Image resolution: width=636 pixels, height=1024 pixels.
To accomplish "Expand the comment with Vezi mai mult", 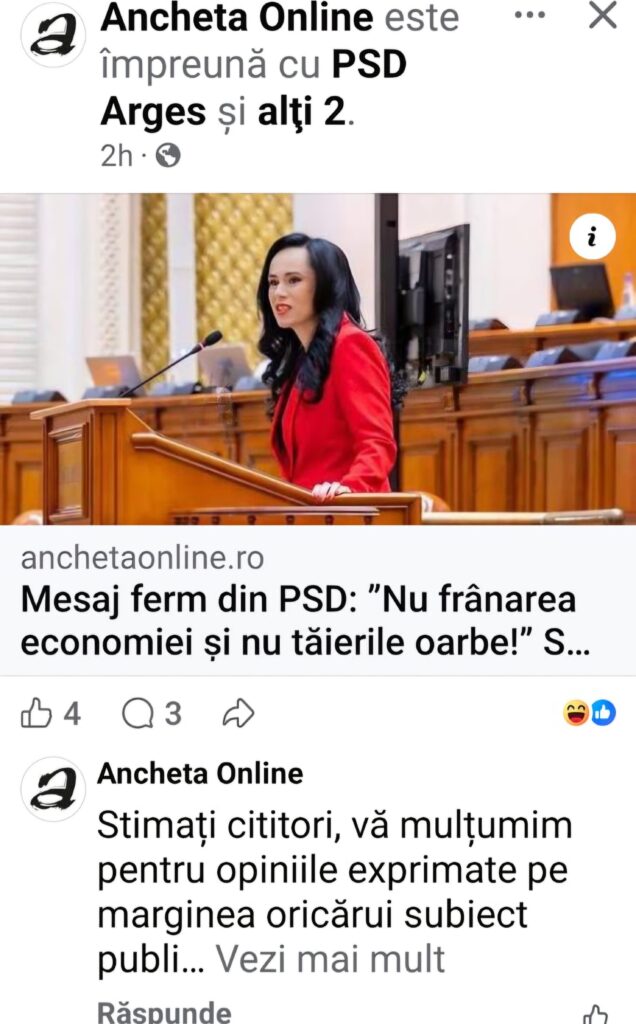I will tap(330, 959).
